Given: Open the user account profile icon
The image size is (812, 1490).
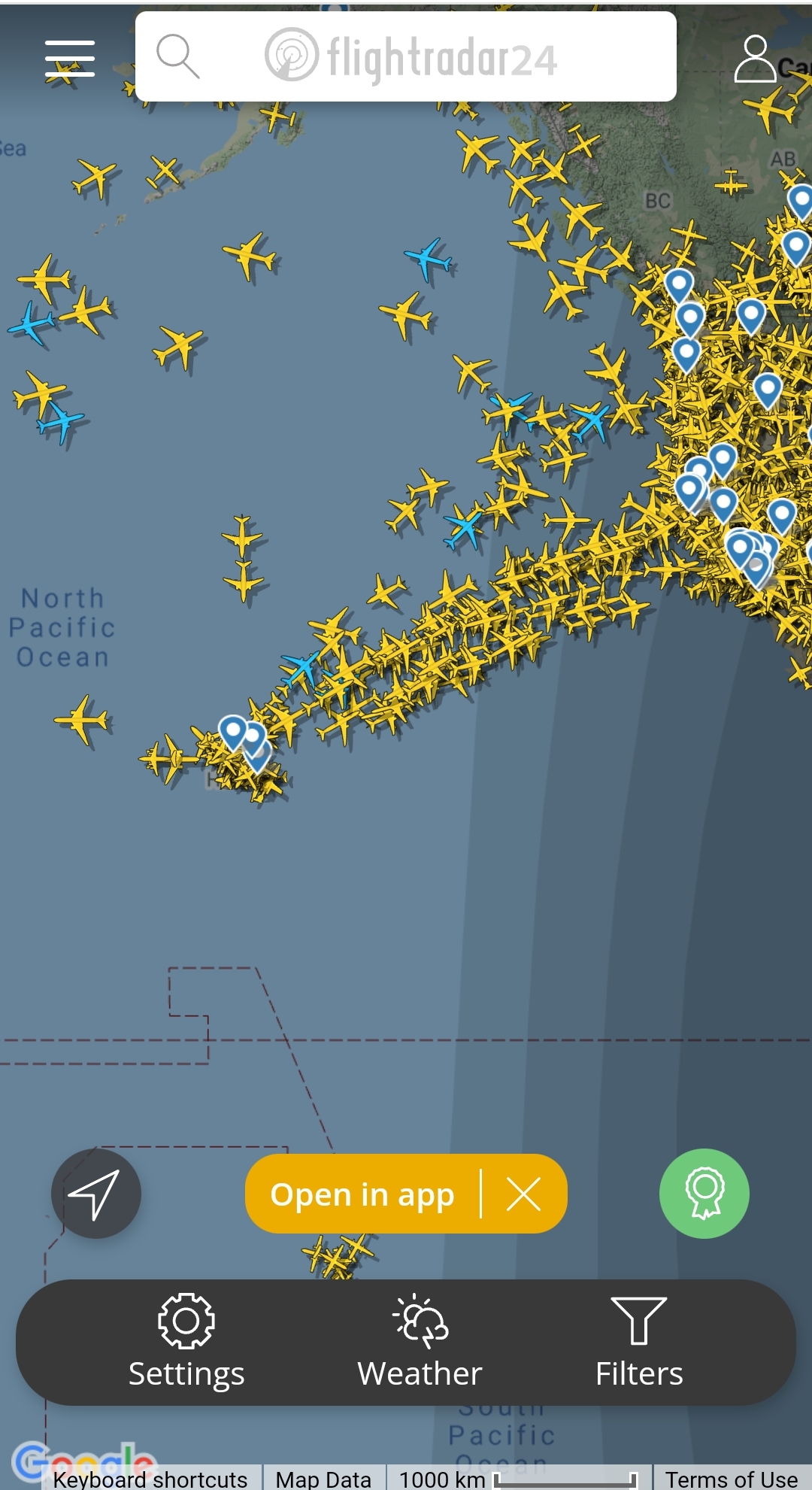Looking at the screenshot, I should pos(755,59).
